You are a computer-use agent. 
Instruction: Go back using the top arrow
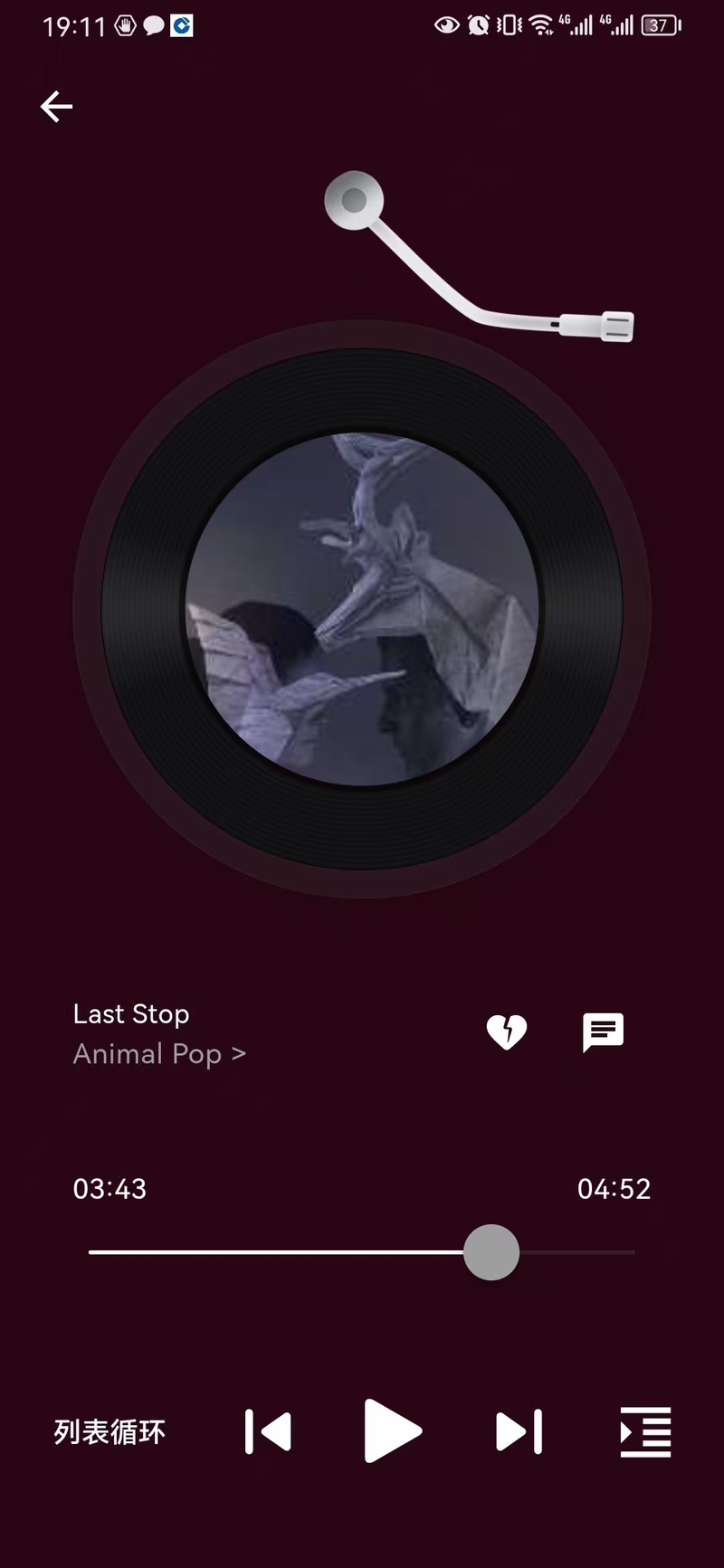(56, 107)
